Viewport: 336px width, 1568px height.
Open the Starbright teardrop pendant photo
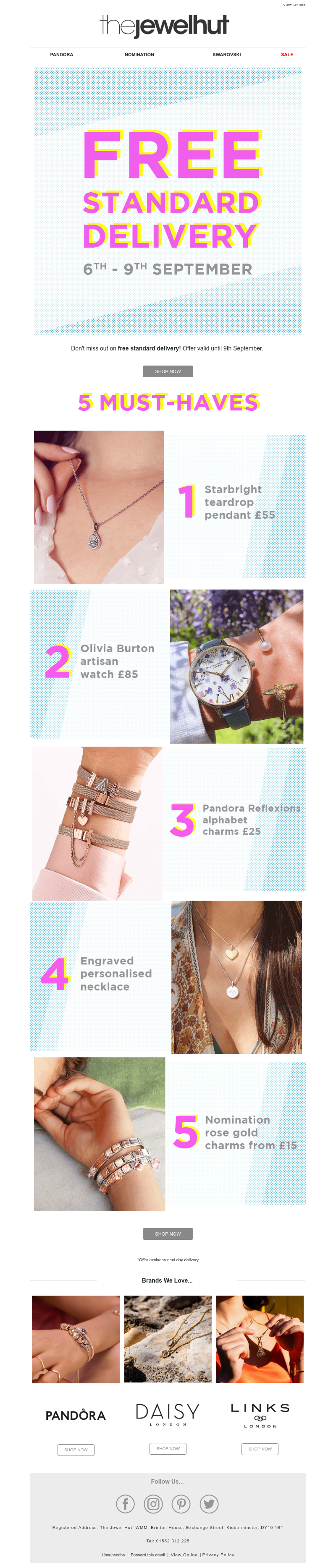pyautogui.click(x=99, y=507)
